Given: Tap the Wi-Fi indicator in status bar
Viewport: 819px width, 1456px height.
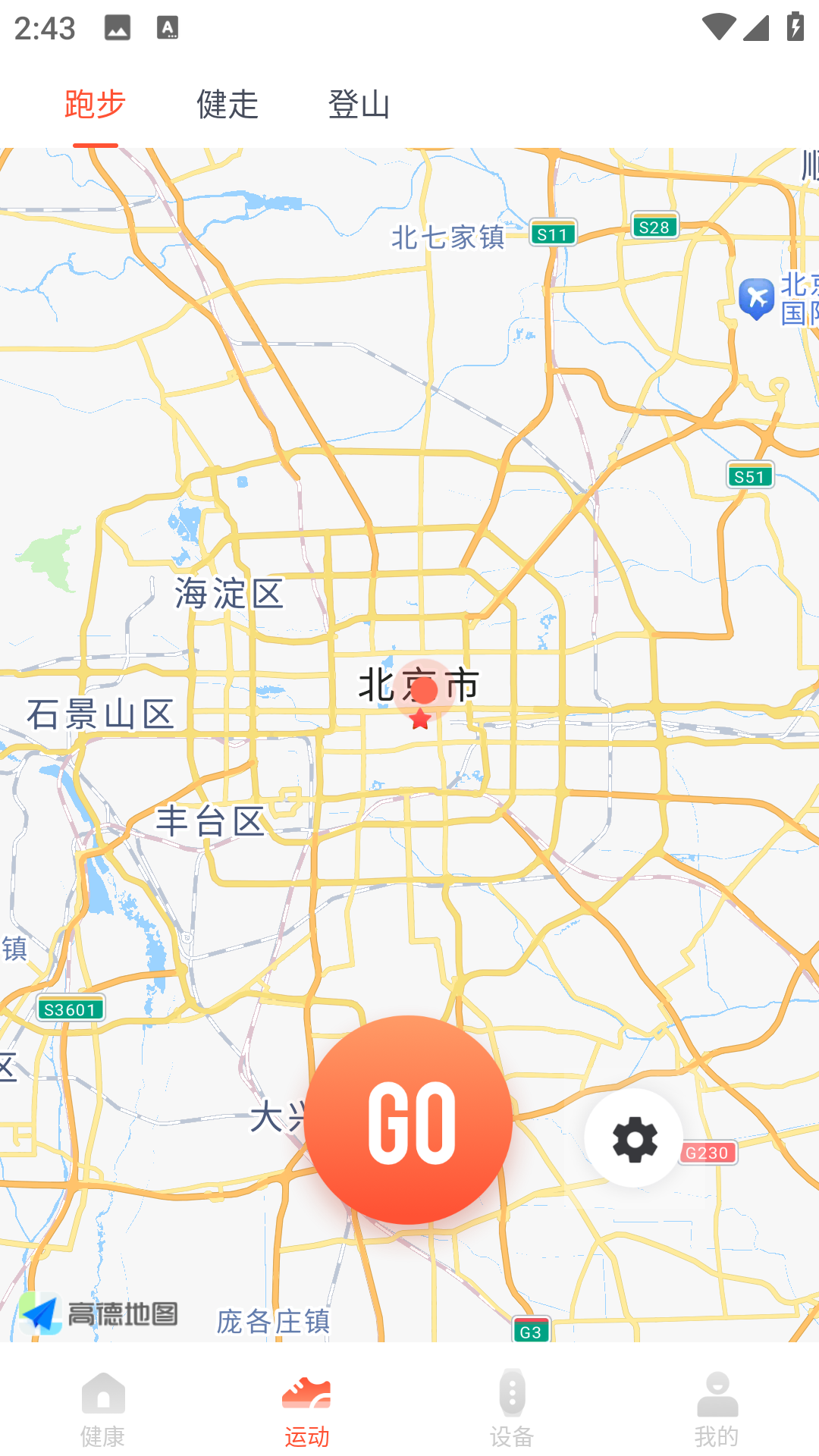Looking at the screenshot, I should click(717, 25).
